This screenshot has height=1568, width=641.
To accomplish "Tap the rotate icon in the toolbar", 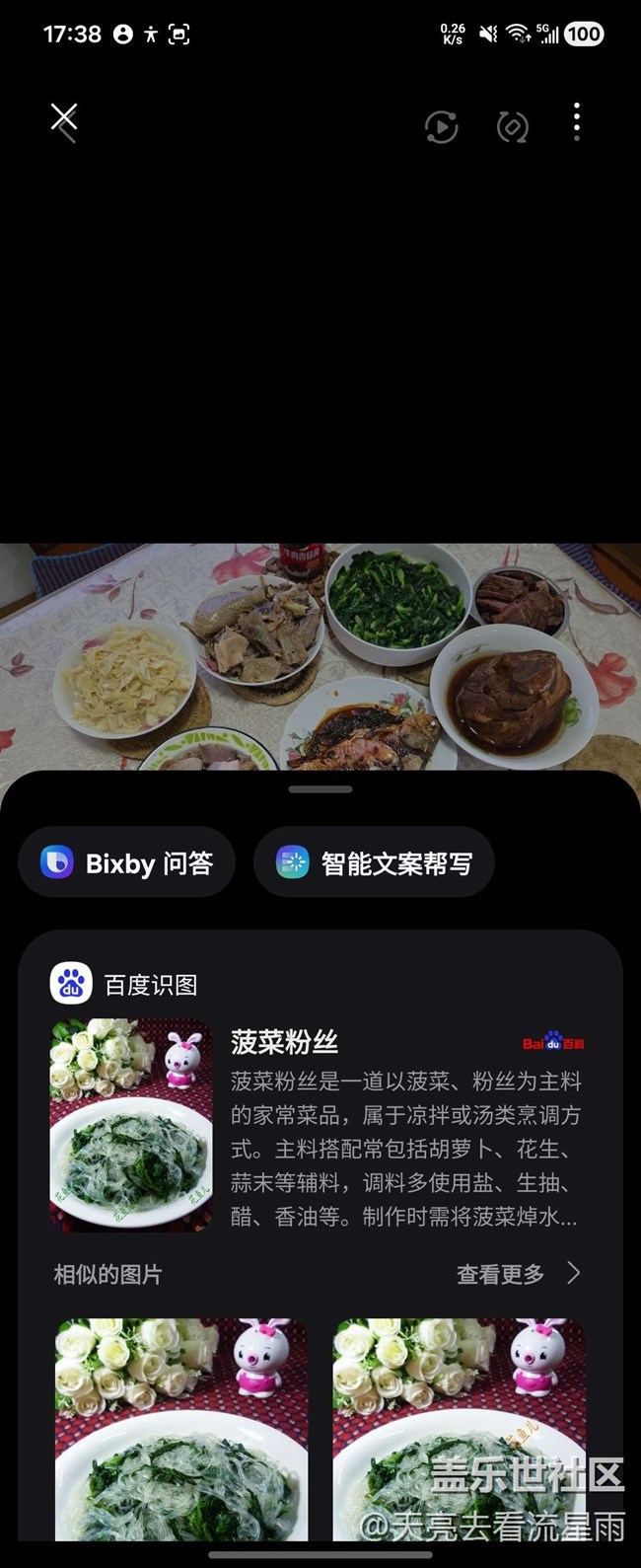I will point(512,126).
